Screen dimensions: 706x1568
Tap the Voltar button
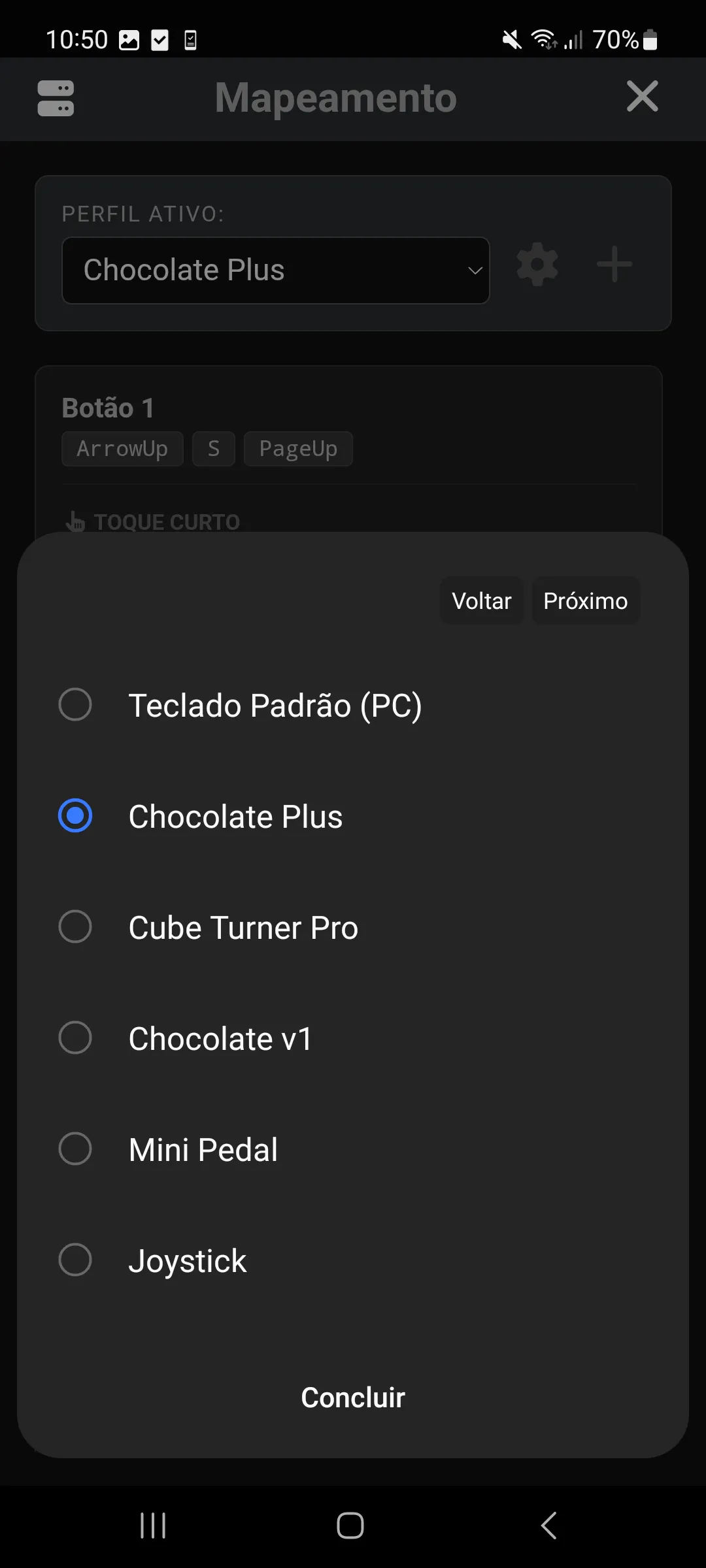pos(482,600)
